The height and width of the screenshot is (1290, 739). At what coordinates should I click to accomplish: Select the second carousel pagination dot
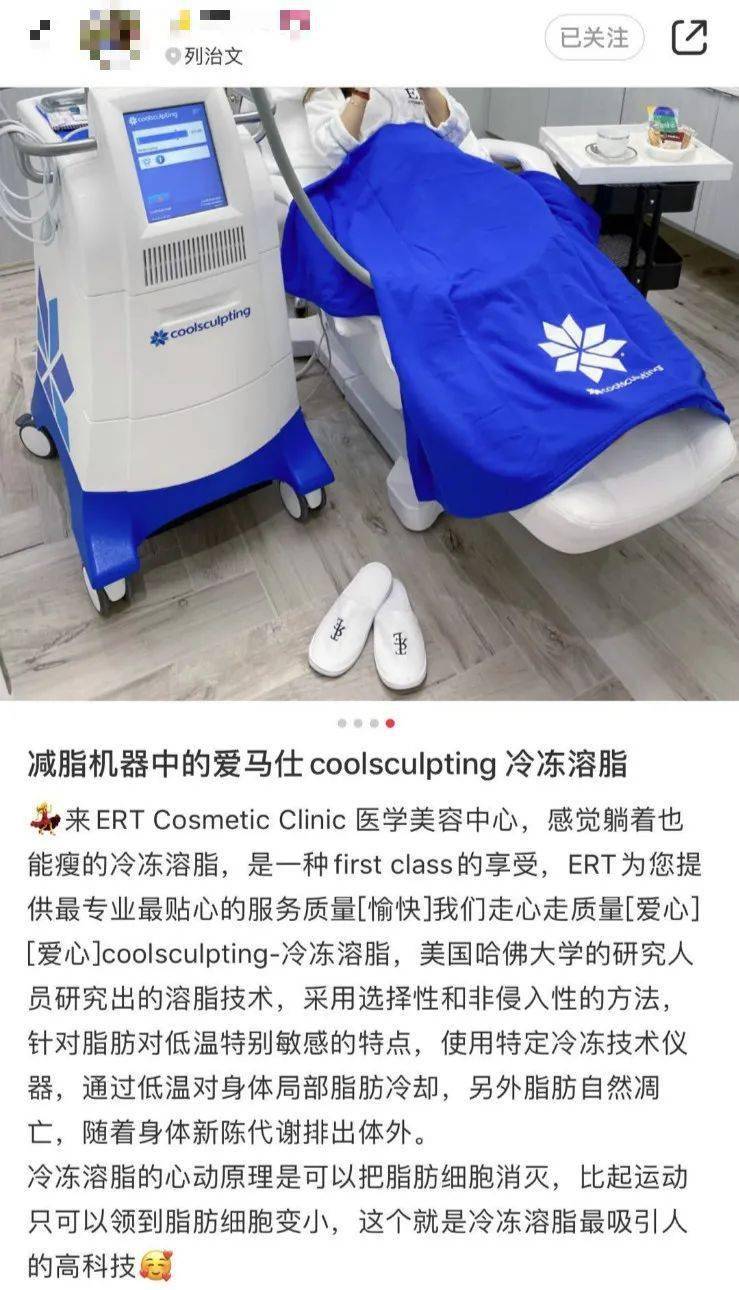point(357,721)
